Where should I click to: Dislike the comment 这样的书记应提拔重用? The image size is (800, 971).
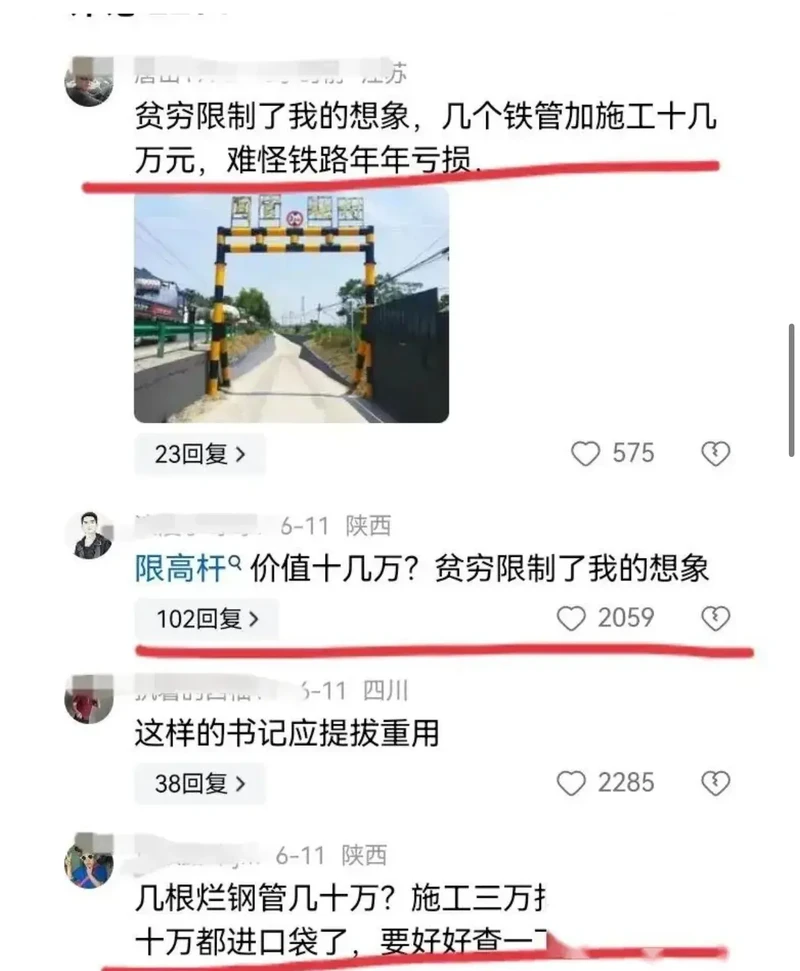coord(715,784)
